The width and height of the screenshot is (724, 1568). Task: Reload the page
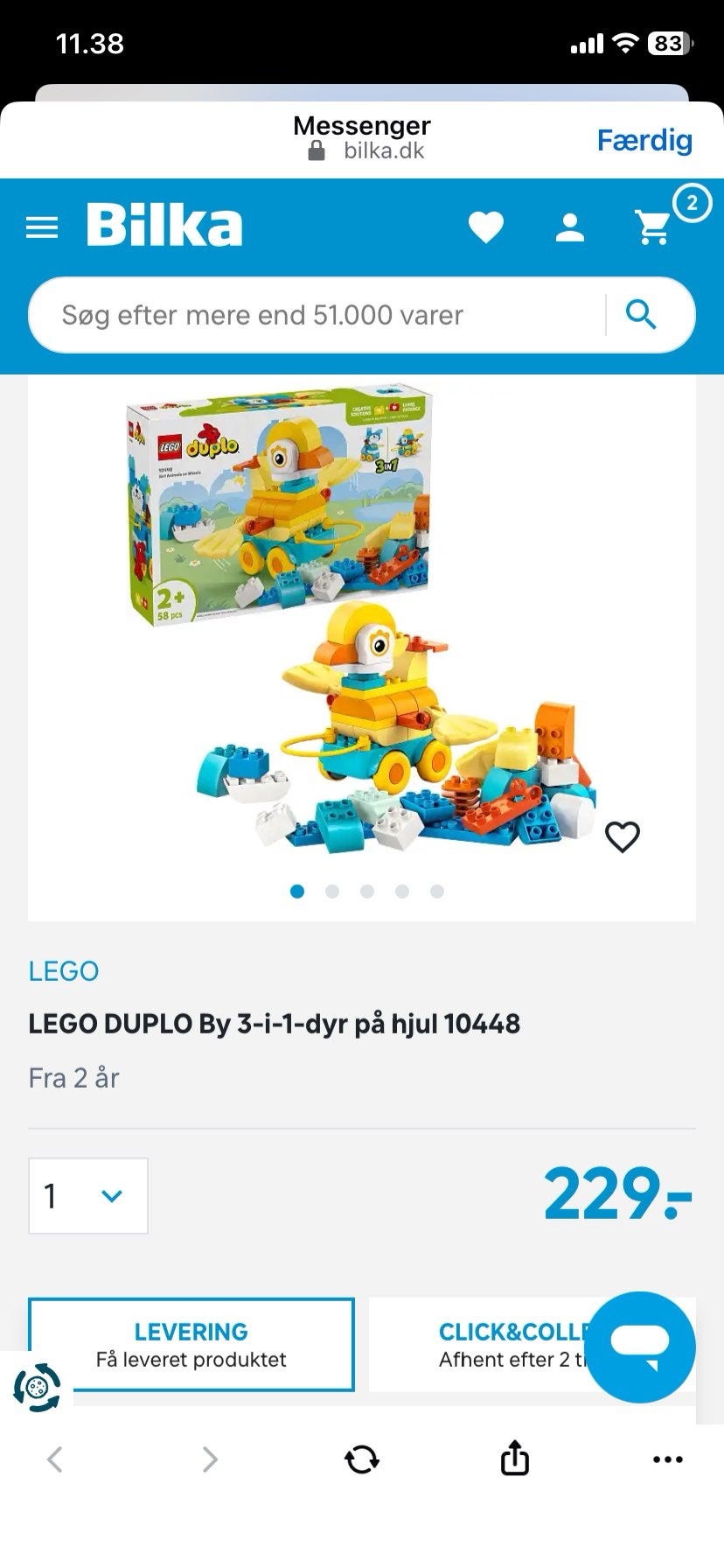click(362, 1459)
